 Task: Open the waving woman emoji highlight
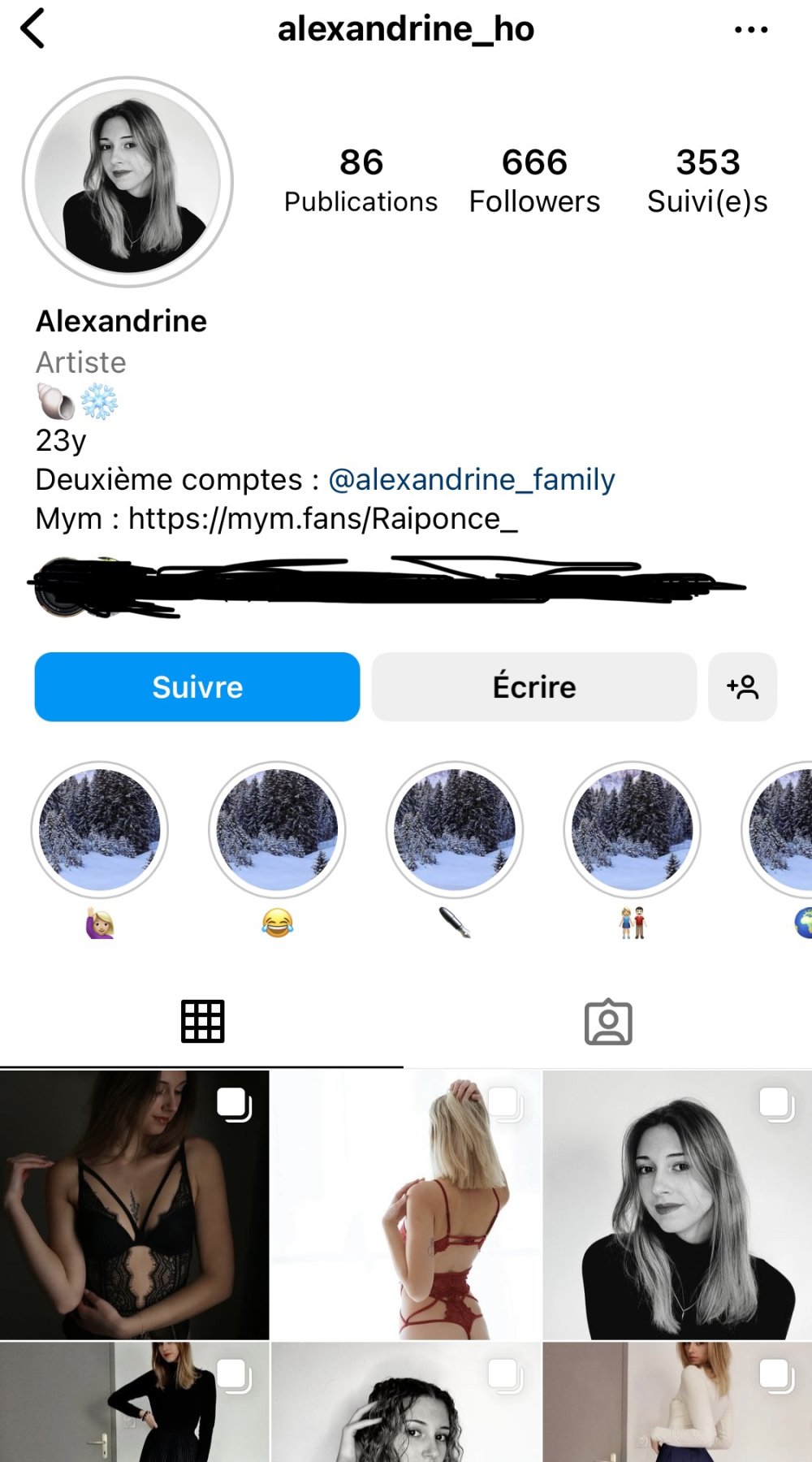tap(100, 830)
